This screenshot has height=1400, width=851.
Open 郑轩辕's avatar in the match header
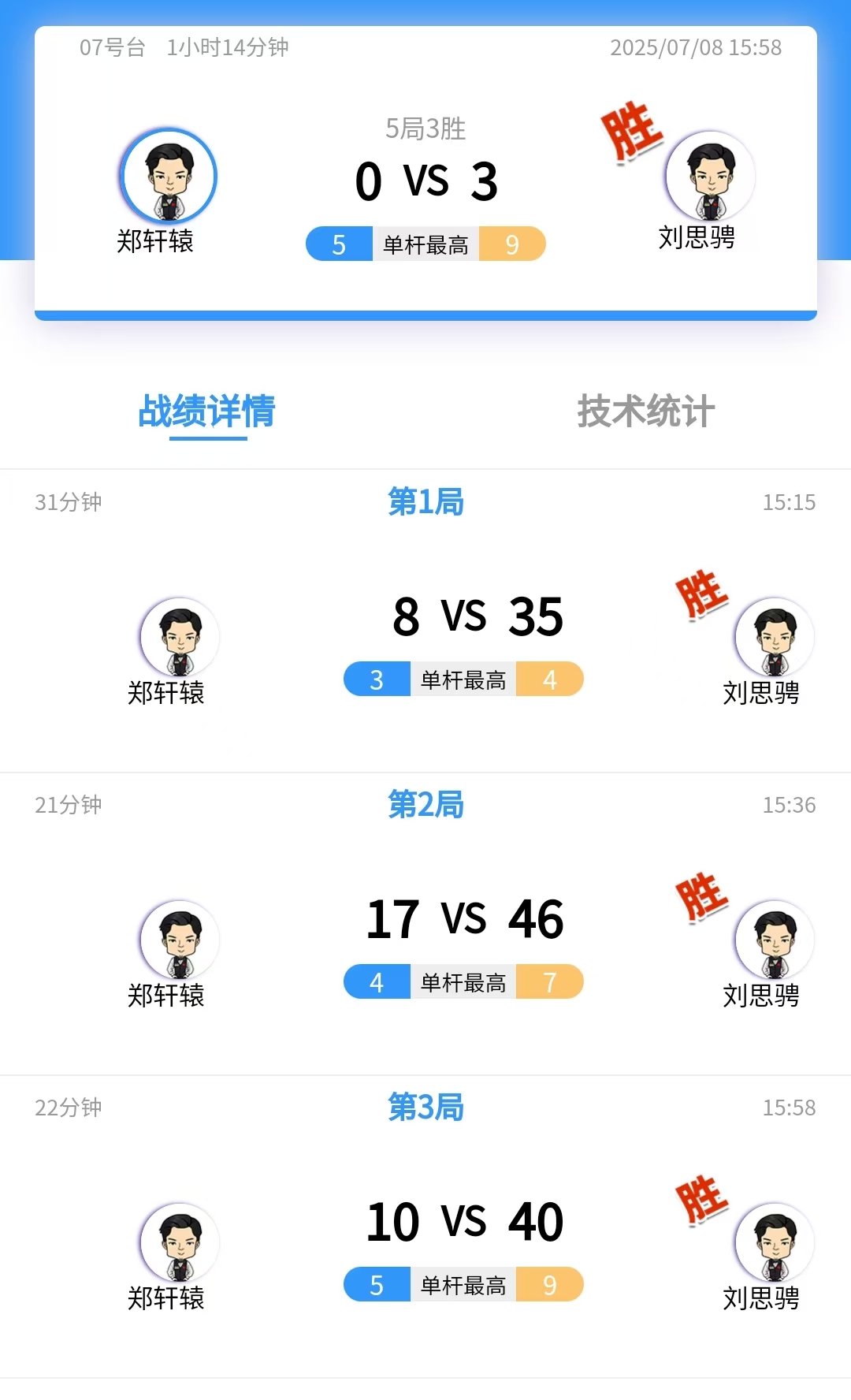(169, 177)
